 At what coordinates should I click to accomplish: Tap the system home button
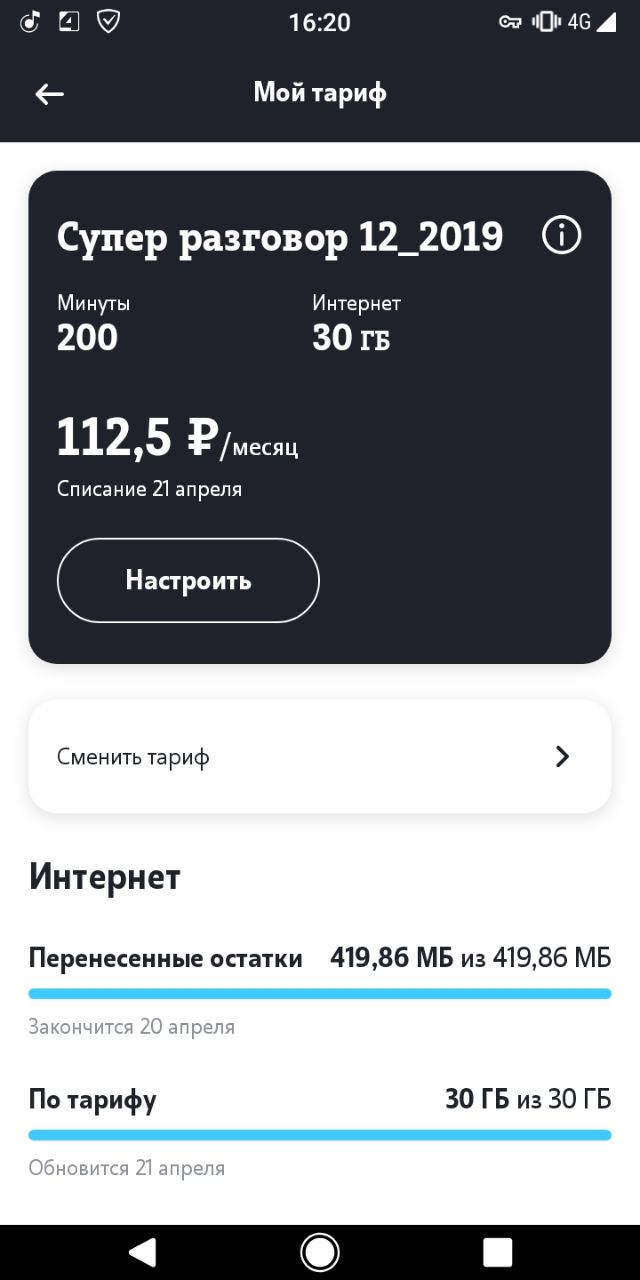pyautogui.click(x=320, y=1252)
